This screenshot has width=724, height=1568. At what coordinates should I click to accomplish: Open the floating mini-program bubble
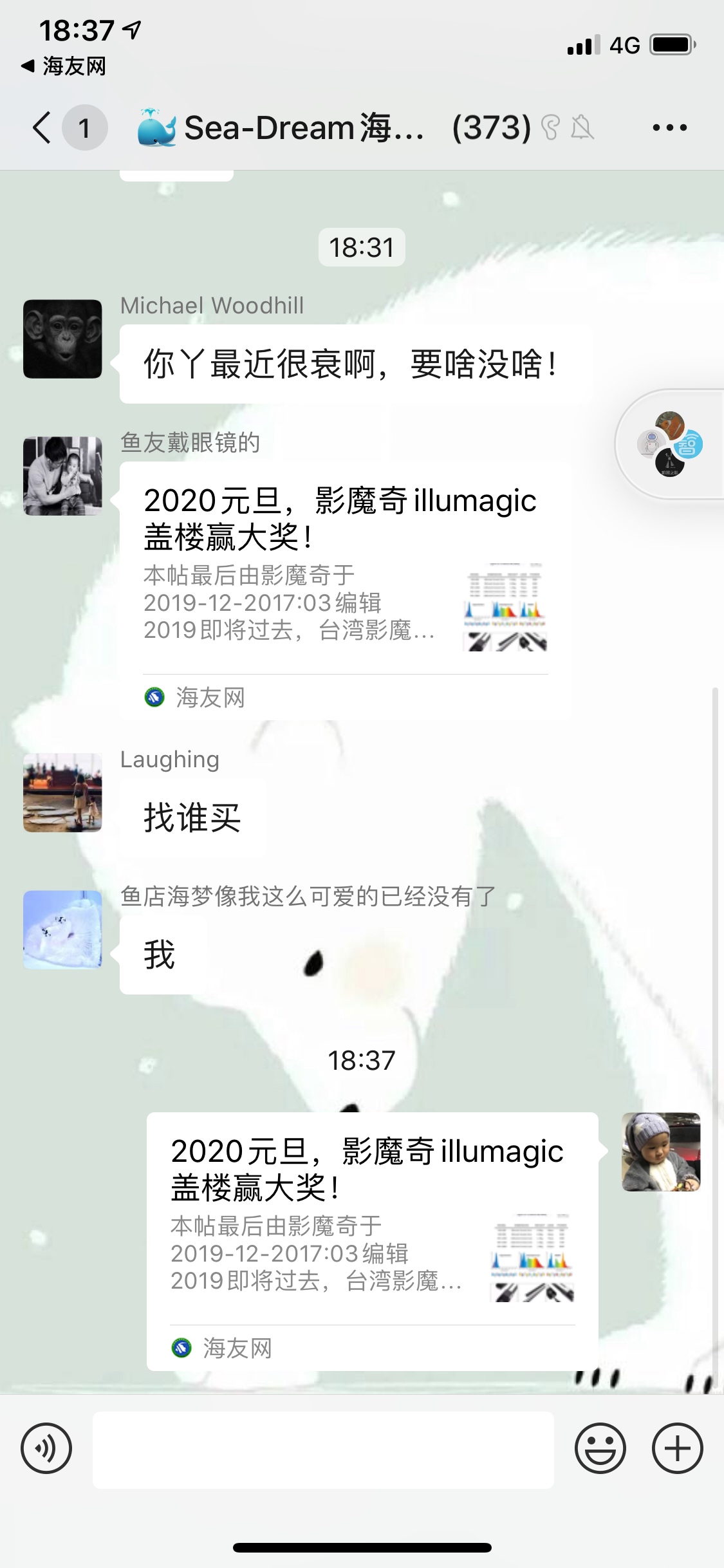[x=669, y=444]
